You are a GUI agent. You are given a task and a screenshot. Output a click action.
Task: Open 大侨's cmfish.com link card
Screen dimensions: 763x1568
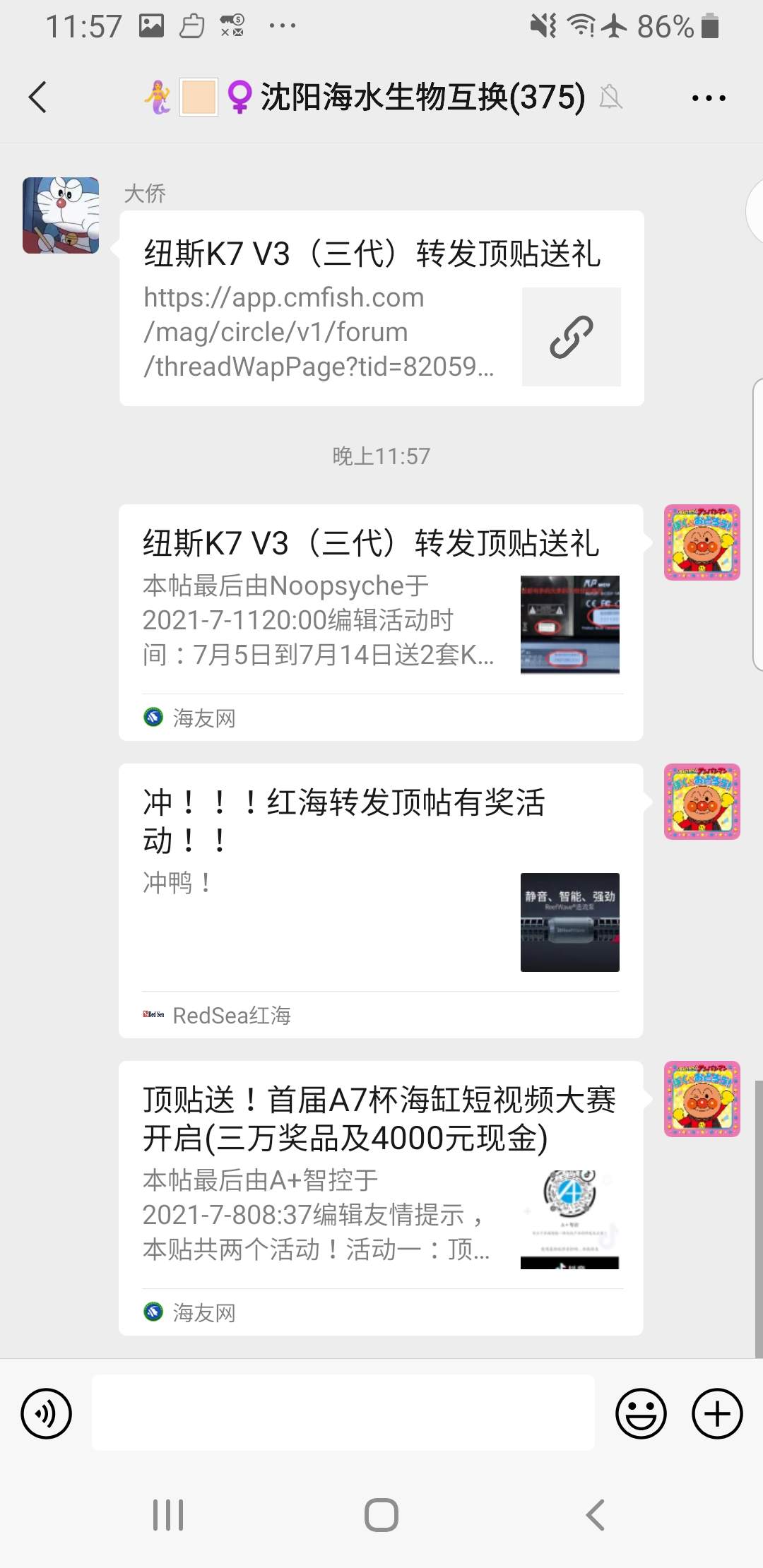[381, 309]
